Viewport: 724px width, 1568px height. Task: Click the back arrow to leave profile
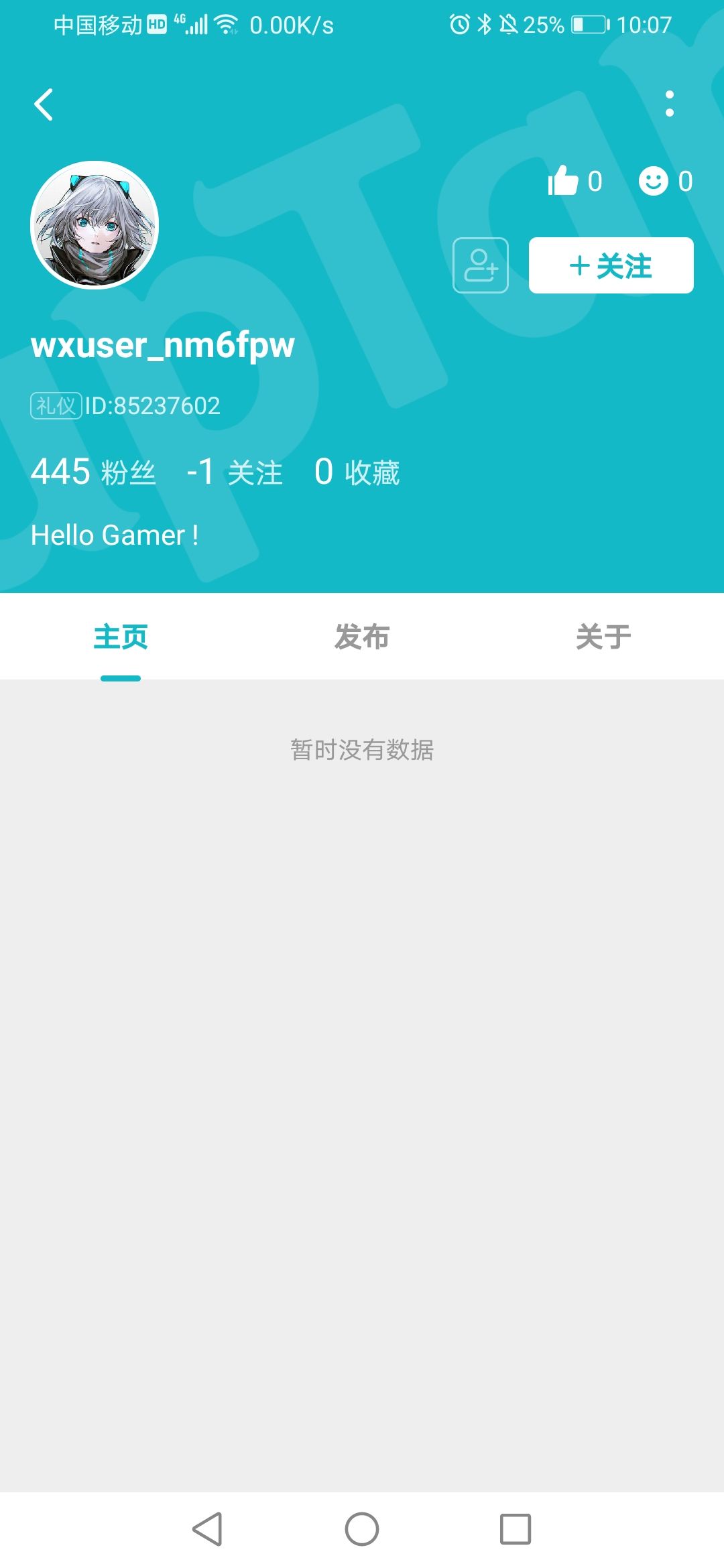44,104
